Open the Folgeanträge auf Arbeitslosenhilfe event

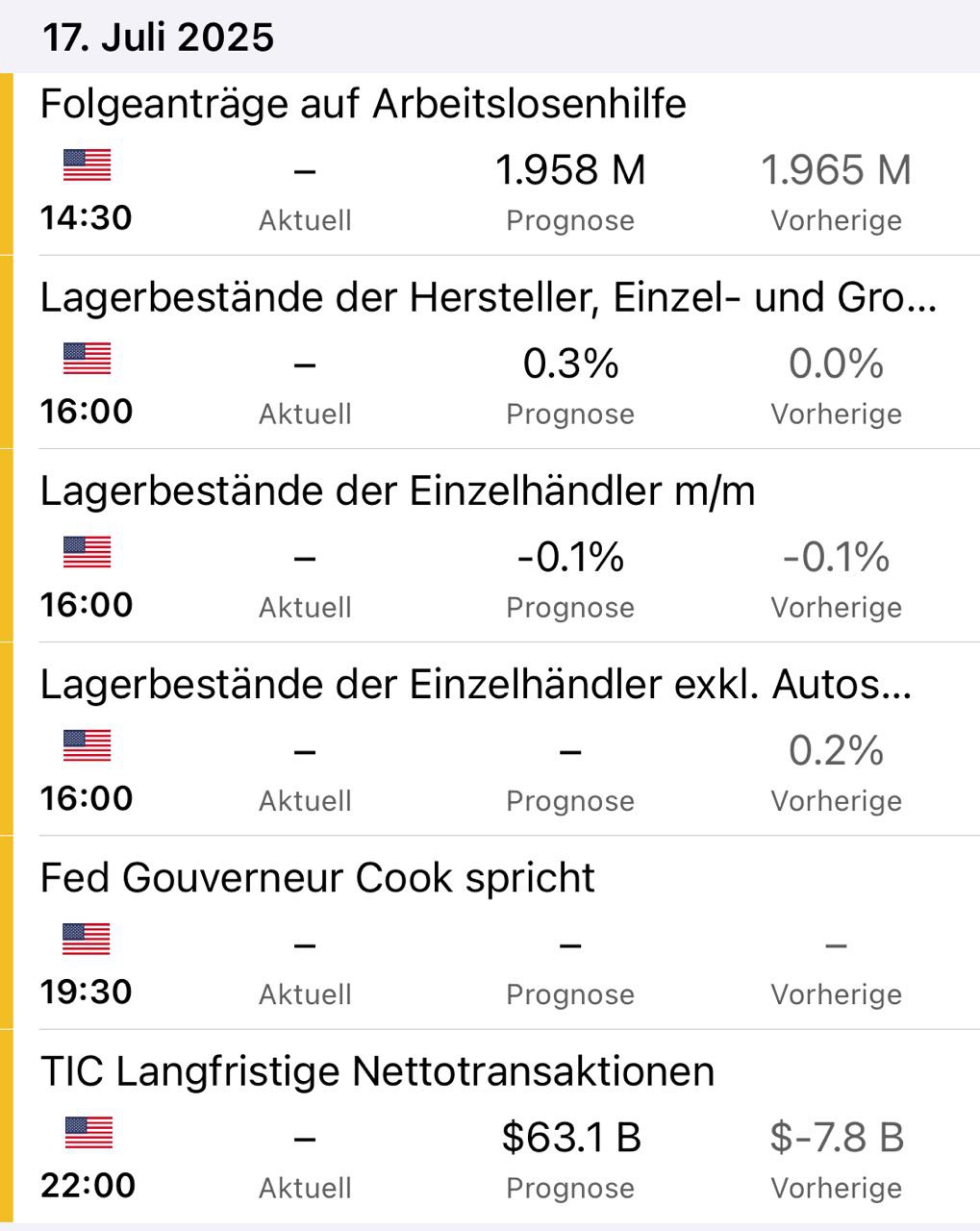click(x=364, y=104)
